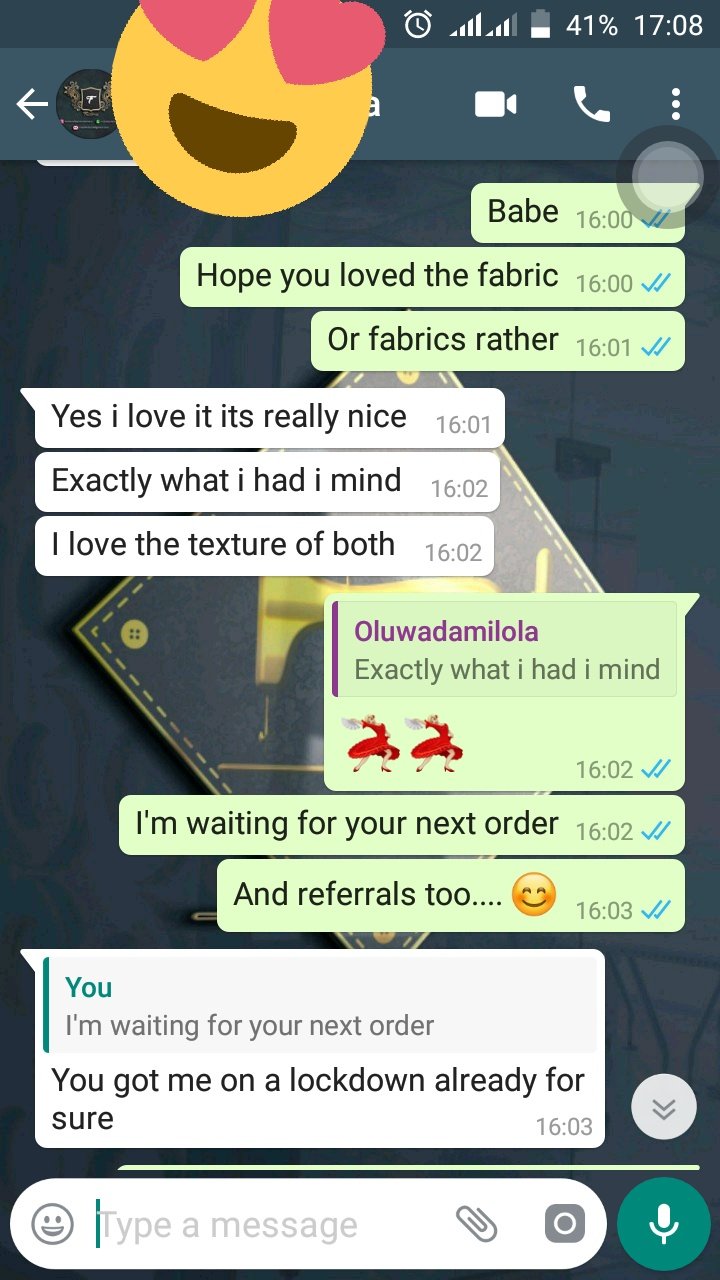720x1280 pixels.
Task: Start a voice call
Action: pyautogui.click(x=591, y=104)
